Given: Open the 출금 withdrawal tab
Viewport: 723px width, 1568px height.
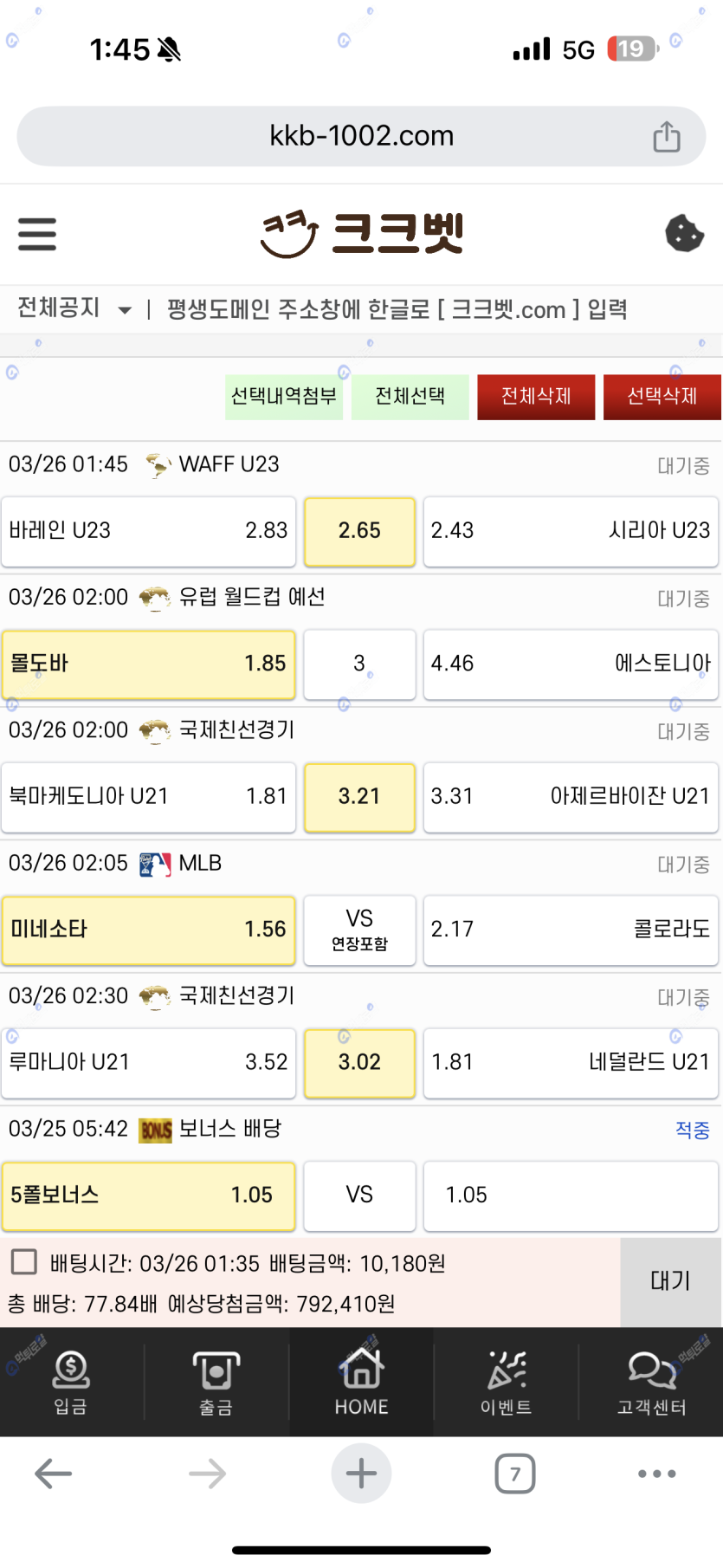Looking at the screenshot, I should point(216,1383).
